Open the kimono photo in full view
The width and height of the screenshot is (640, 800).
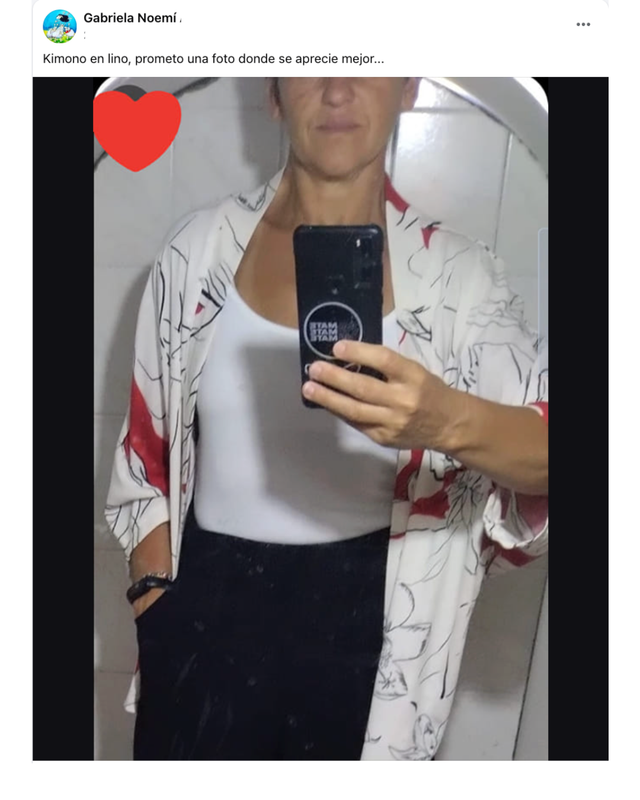tap(320, 418)
